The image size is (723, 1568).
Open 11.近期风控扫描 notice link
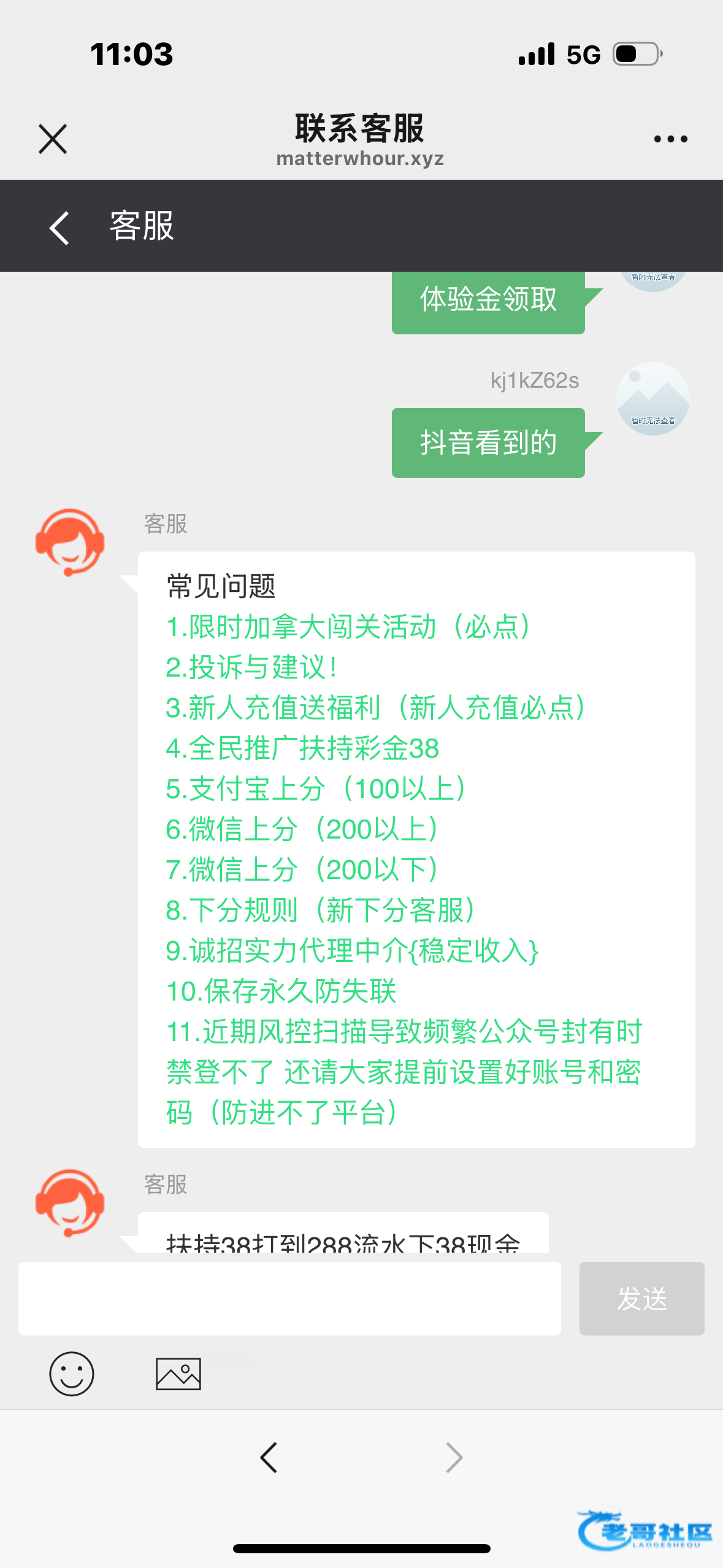click(404, 1072)
